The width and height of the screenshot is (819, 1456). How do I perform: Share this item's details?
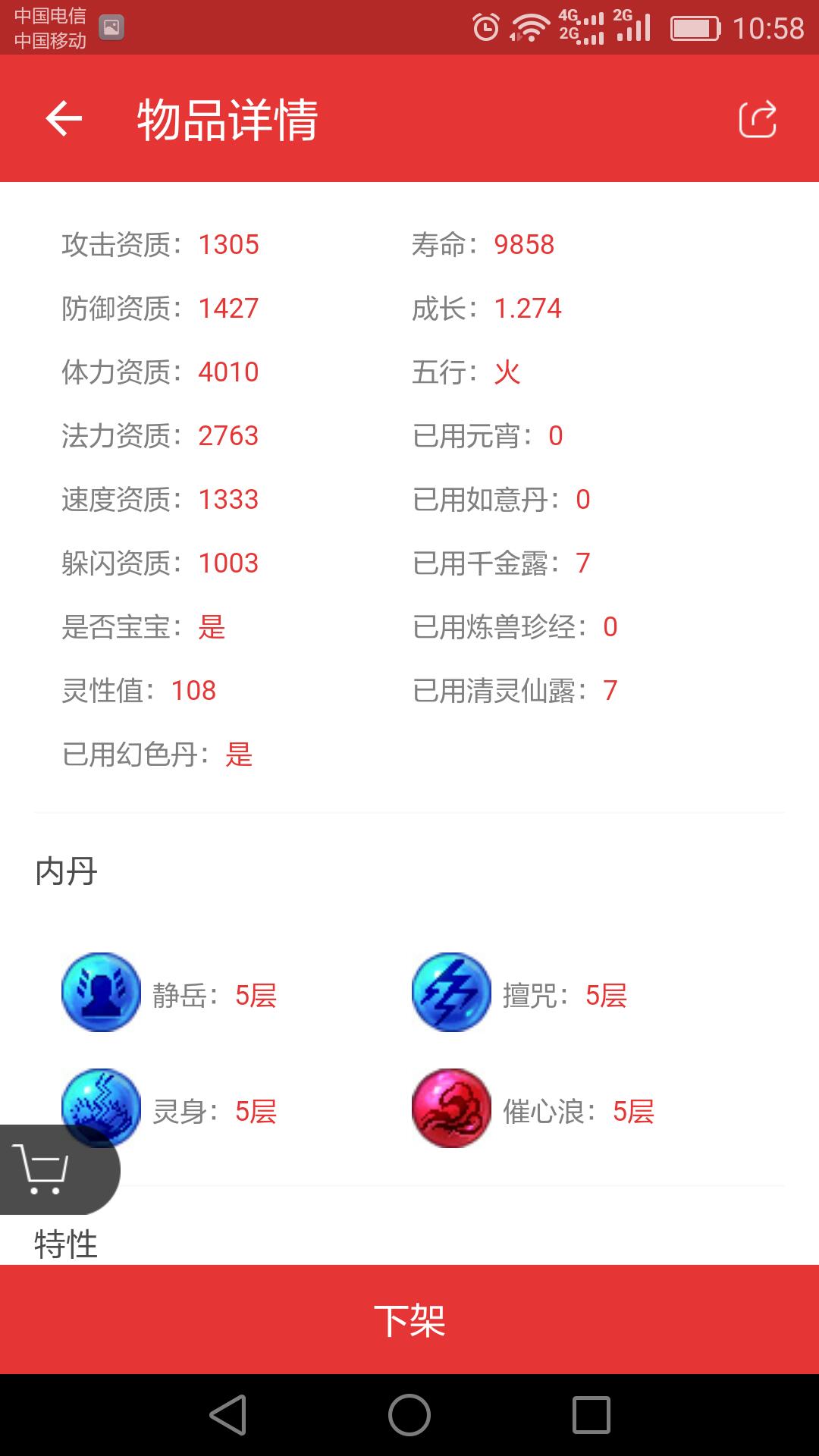tap(757, 119)
